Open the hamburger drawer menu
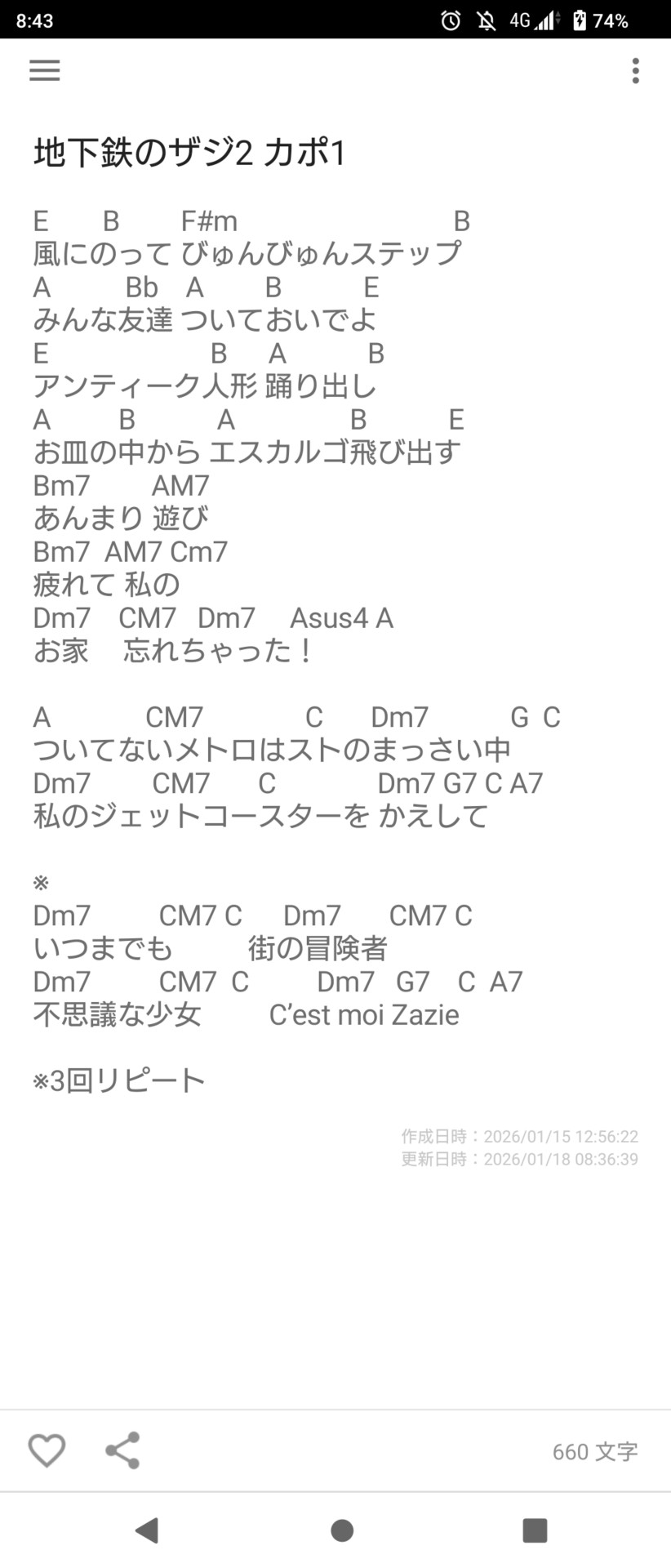Screen dimensions: 671x1568 coord(45,71)
